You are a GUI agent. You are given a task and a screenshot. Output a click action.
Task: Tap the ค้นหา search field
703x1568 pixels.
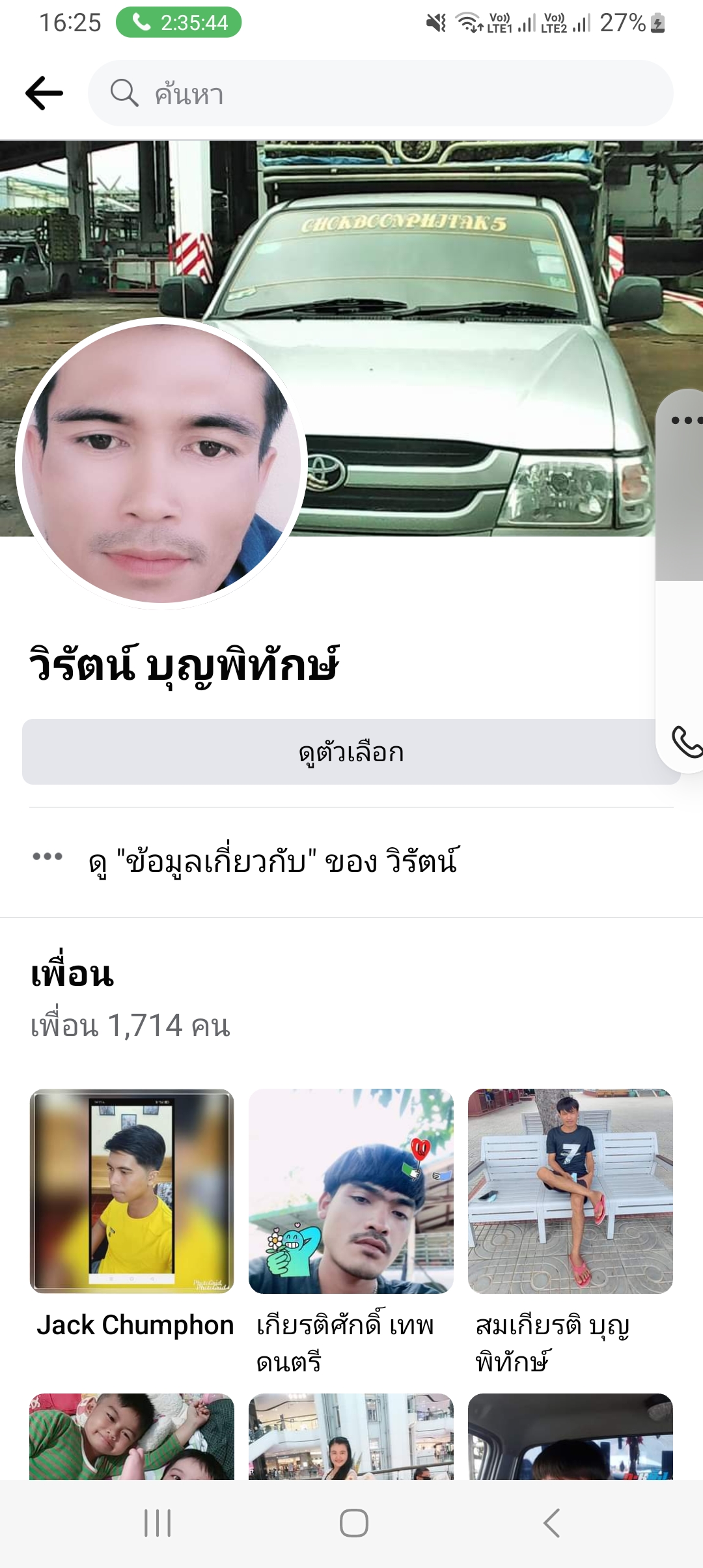[x=380, y=94]
